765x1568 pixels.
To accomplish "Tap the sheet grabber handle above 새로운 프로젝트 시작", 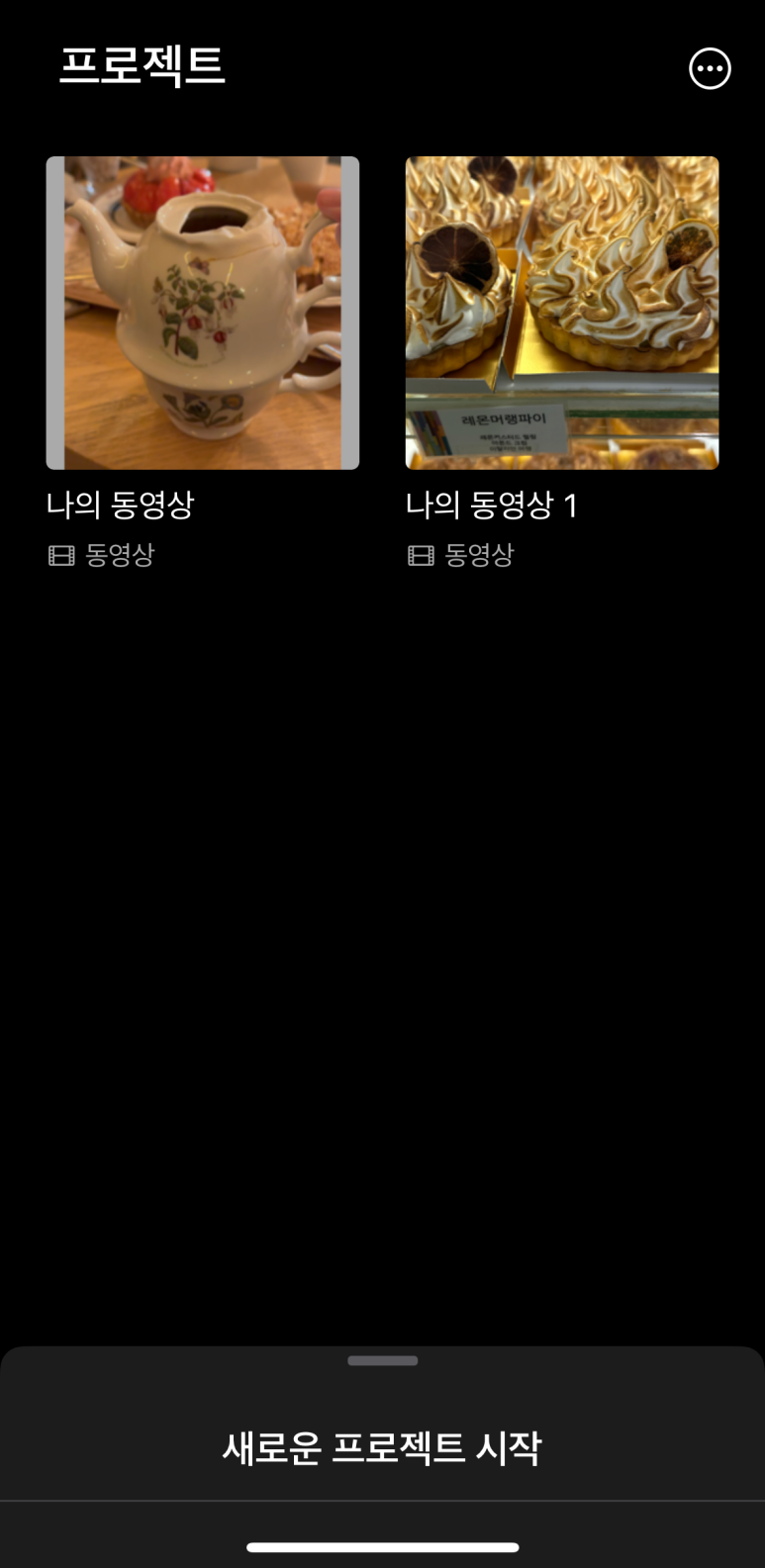I will pyautogui.click(x=382, y=1361).
